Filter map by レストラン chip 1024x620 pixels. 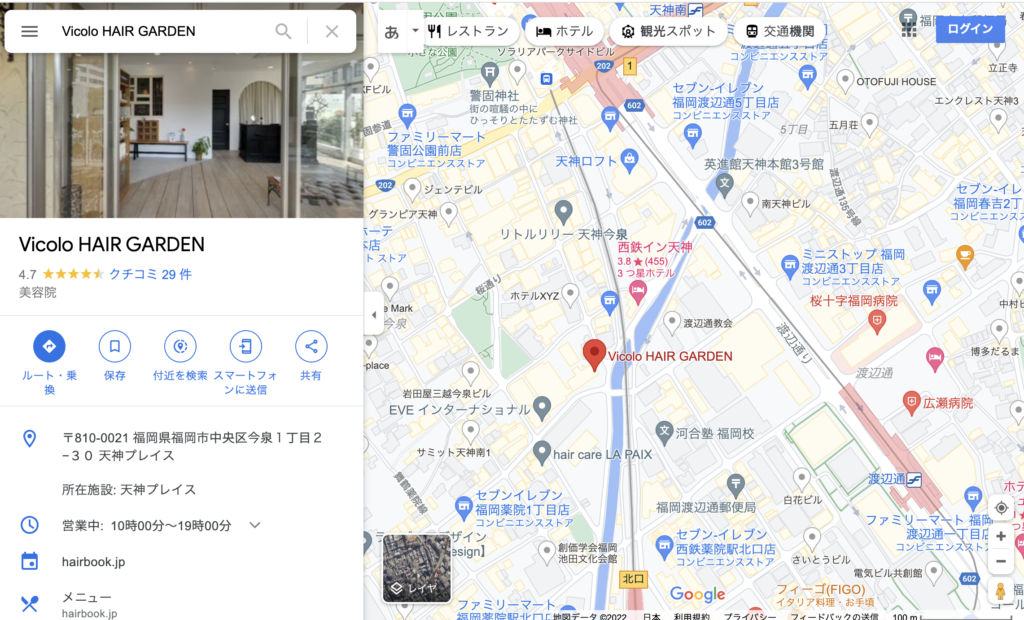coord(468,31)
